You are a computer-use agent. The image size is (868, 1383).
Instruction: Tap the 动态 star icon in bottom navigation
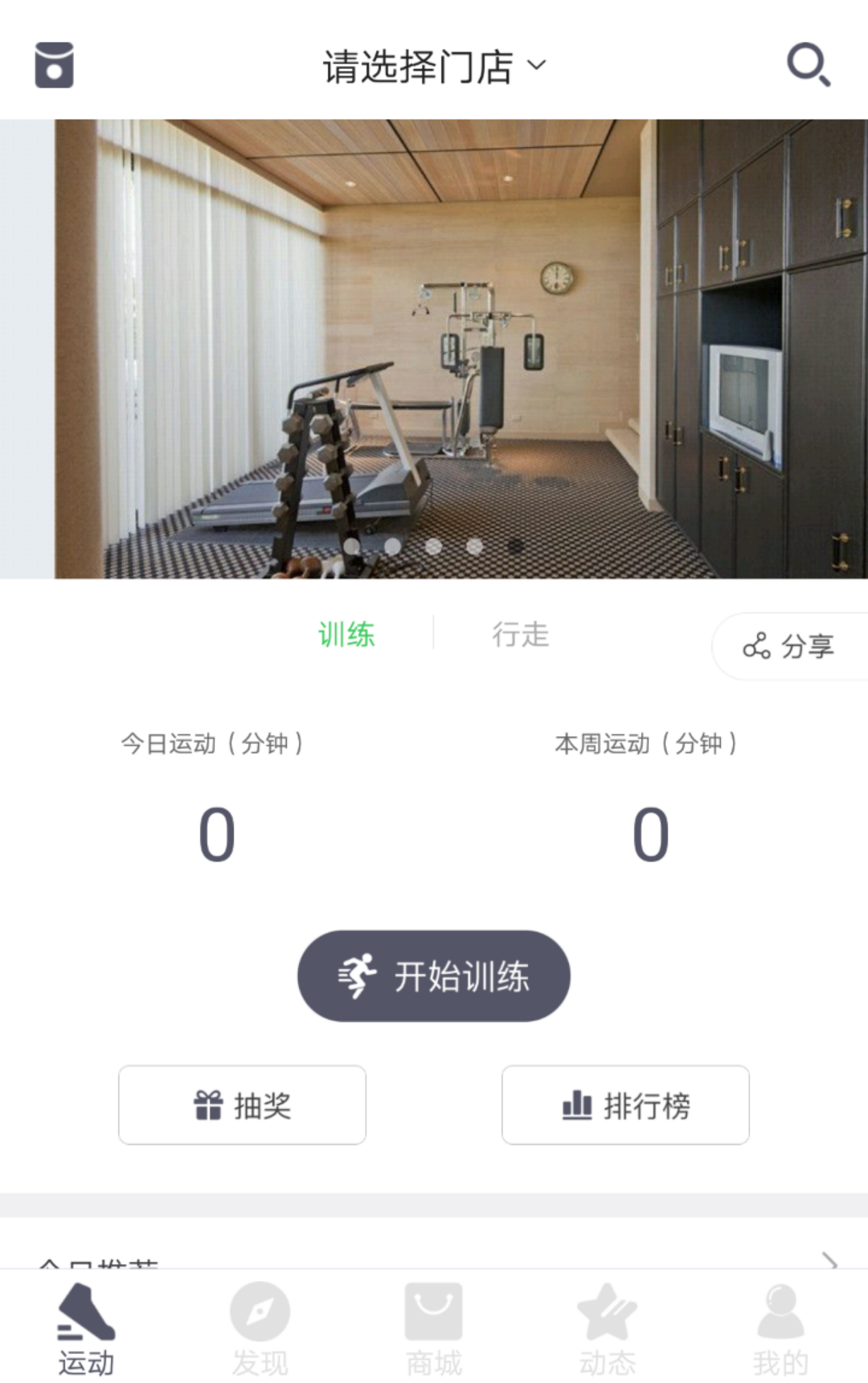click(607, 1311)
